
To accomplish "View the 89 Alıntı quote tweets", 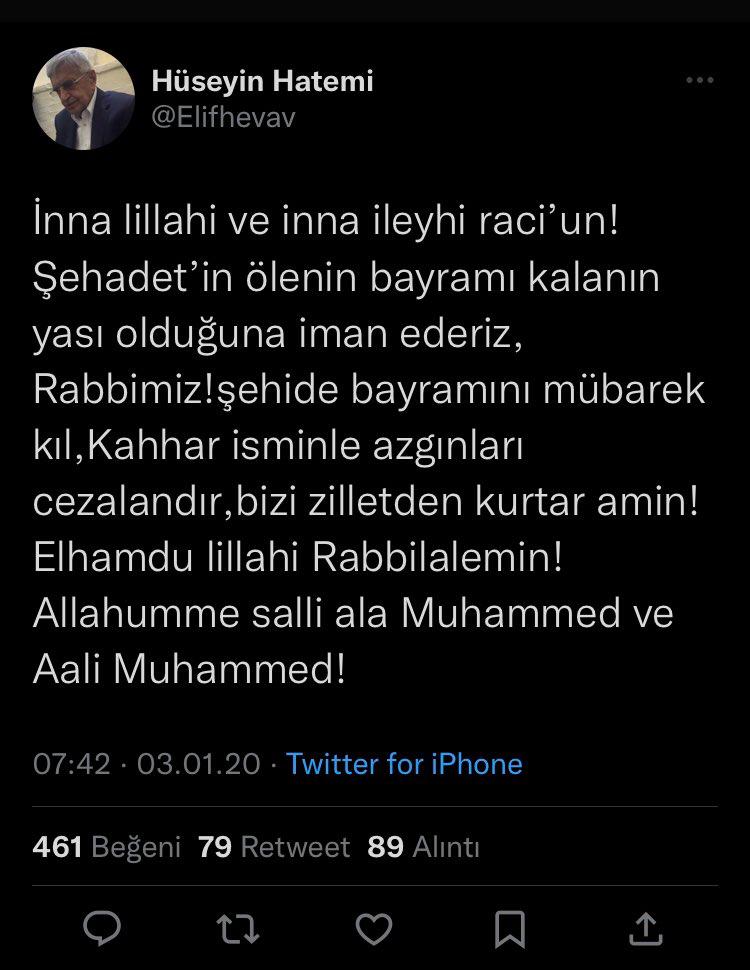I will [x=424, y=847].
